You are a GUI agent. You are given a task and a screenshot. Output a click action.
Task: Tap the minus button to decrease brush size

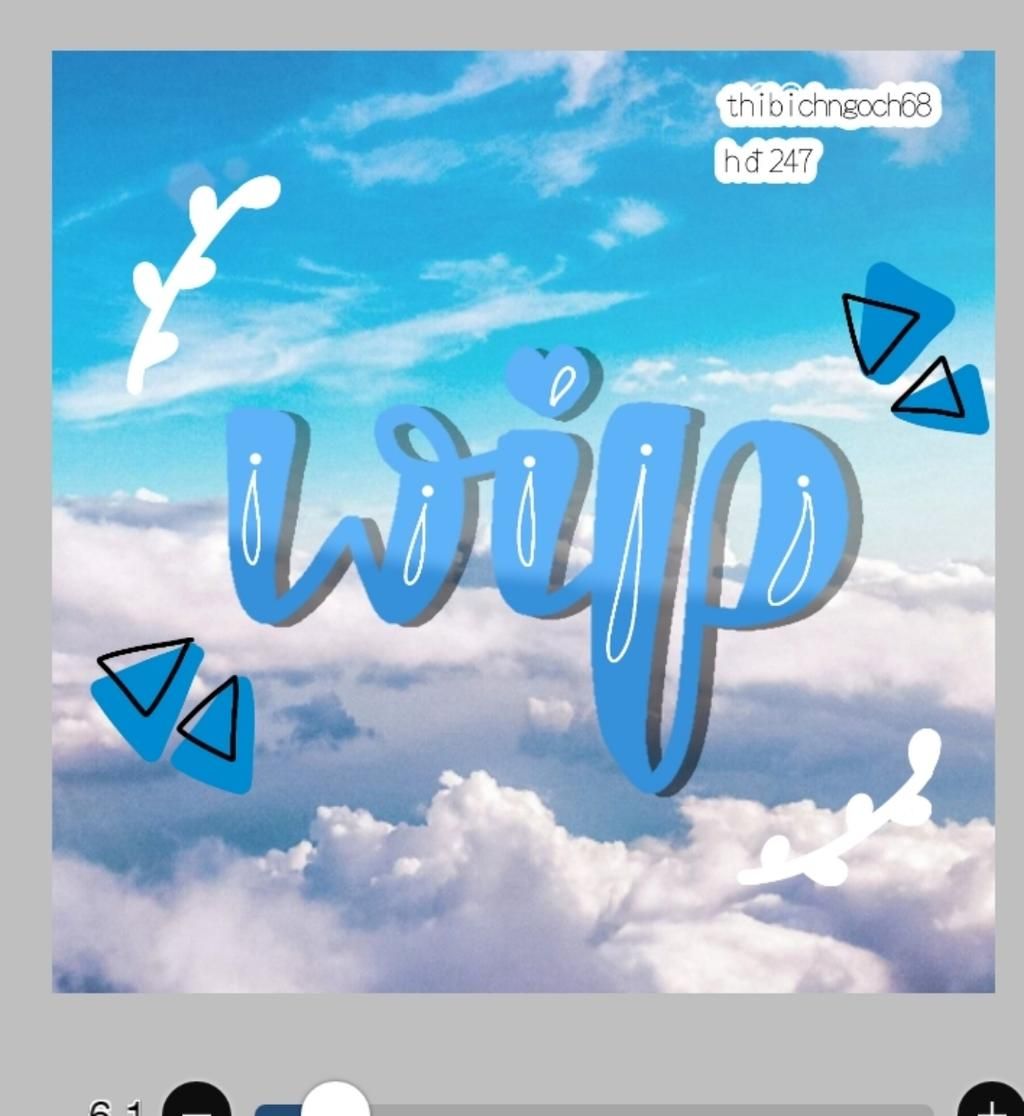pyautogui.click(x=197, y=1103)
